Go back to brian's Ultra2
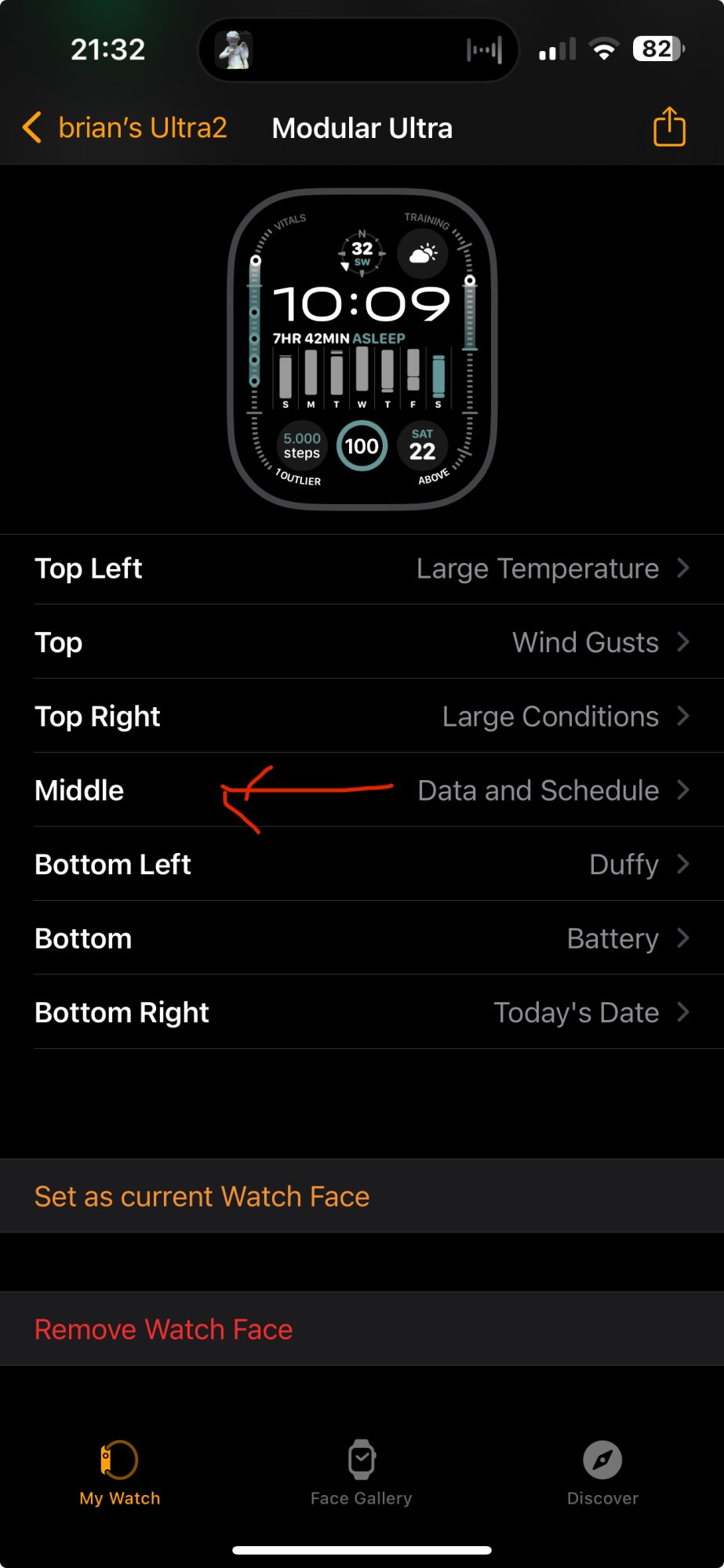The width and height of the screenshot is (724, 1568). click(x=126, y=128)
